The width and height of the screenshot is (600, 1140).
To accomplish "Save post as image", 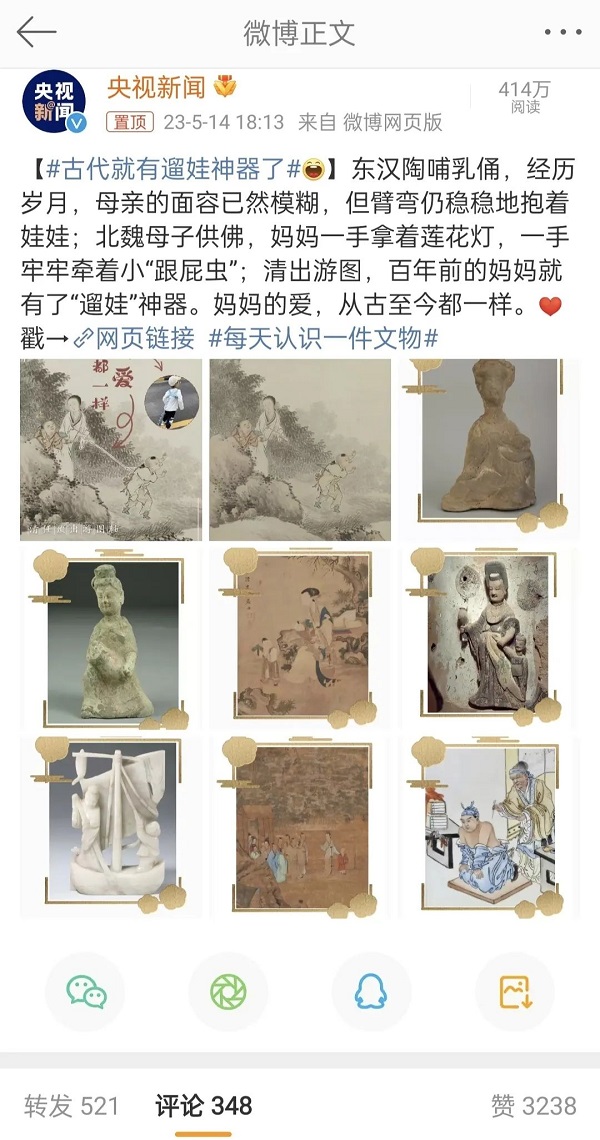I will tap(514, 991).
